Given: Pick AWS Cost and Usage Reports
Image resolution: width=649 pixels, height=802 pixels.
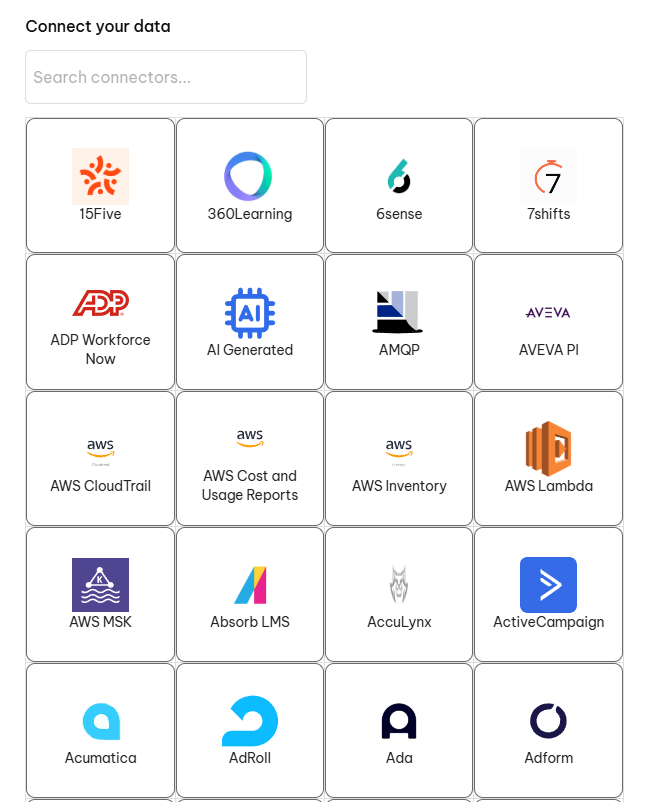Looking at the screenshot, I should point(250,458).
